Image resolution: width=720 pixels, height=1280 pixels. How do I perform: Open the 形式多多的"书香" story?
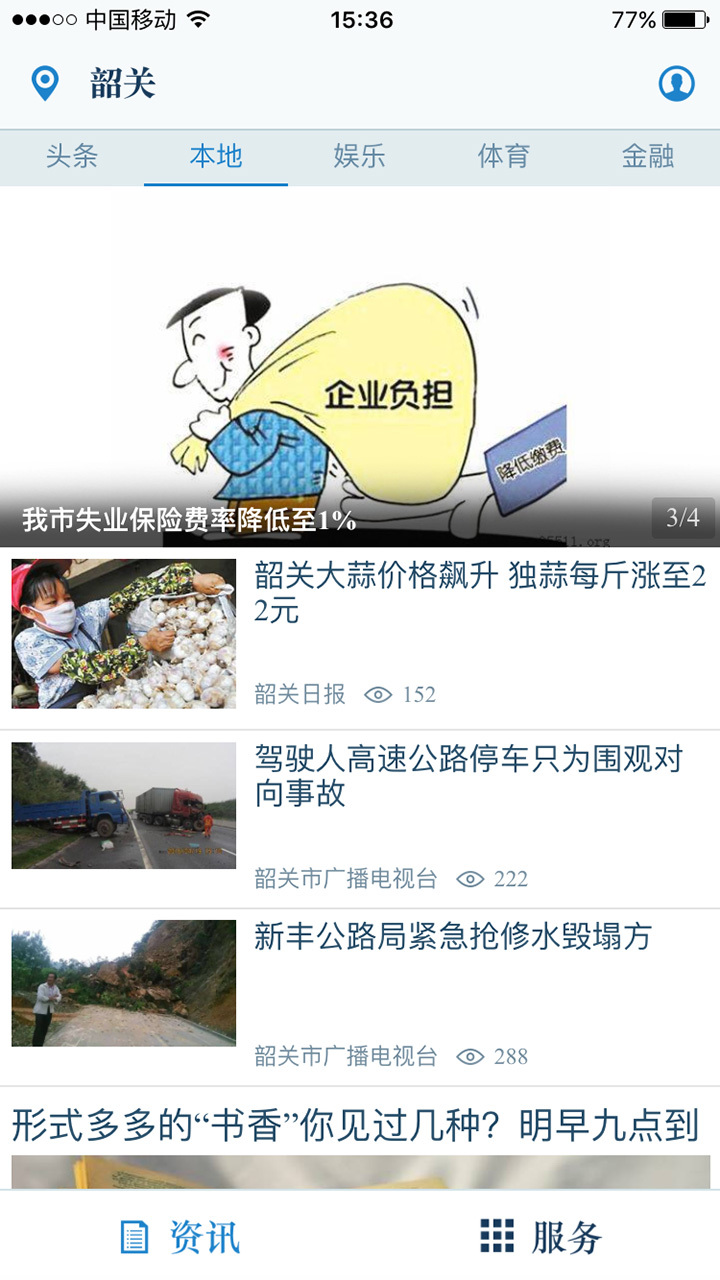coord(355,1126)
